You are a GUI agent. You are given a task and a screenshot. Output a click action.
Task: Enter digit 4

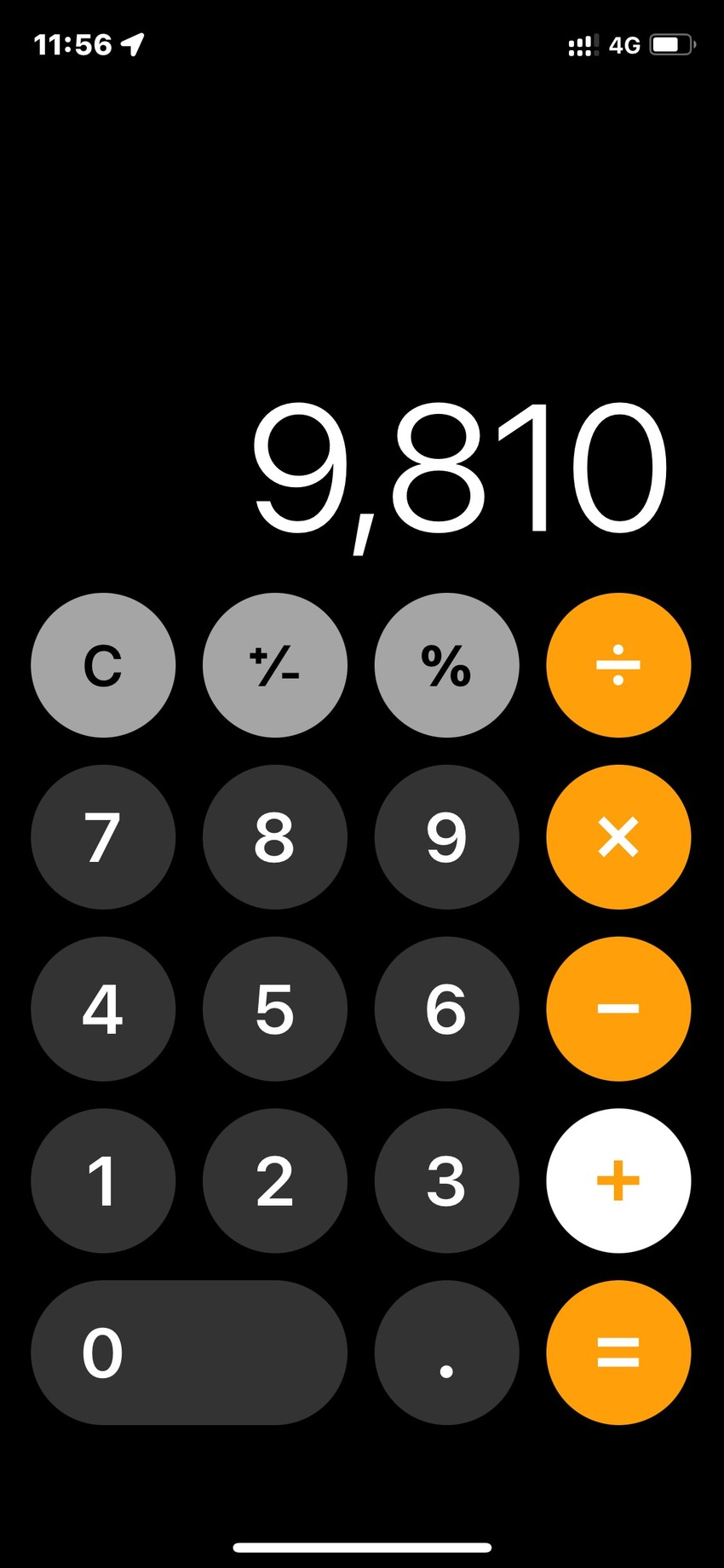tap(103, 1009)
